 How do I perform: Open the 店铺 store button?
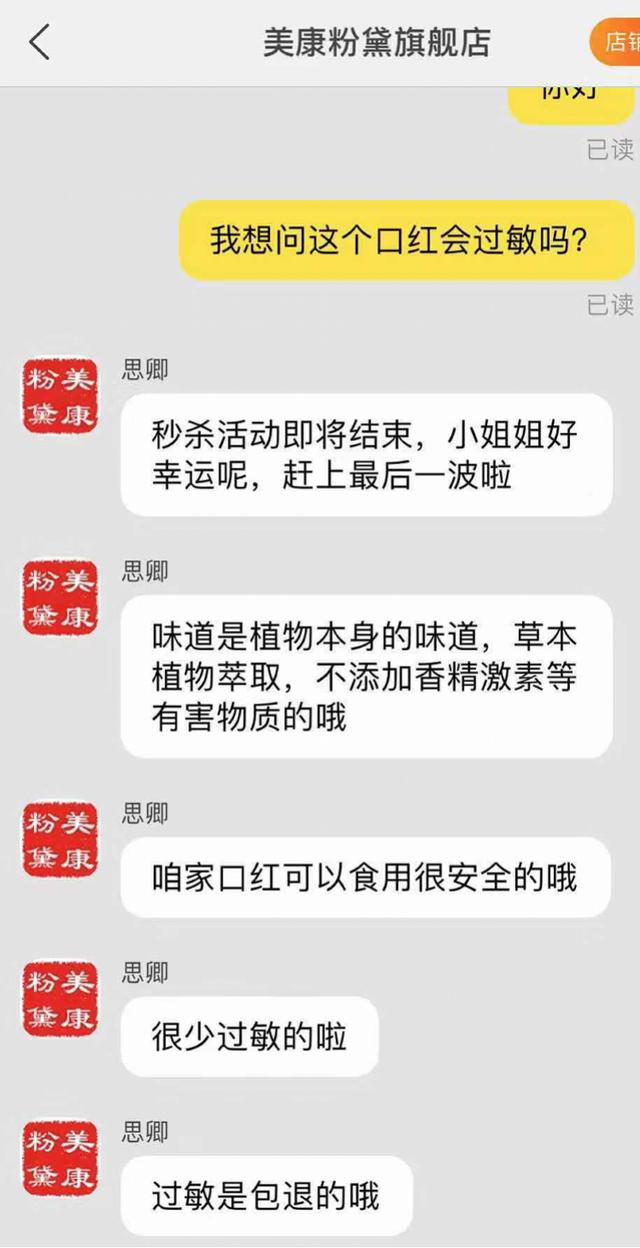pos(617,43)
